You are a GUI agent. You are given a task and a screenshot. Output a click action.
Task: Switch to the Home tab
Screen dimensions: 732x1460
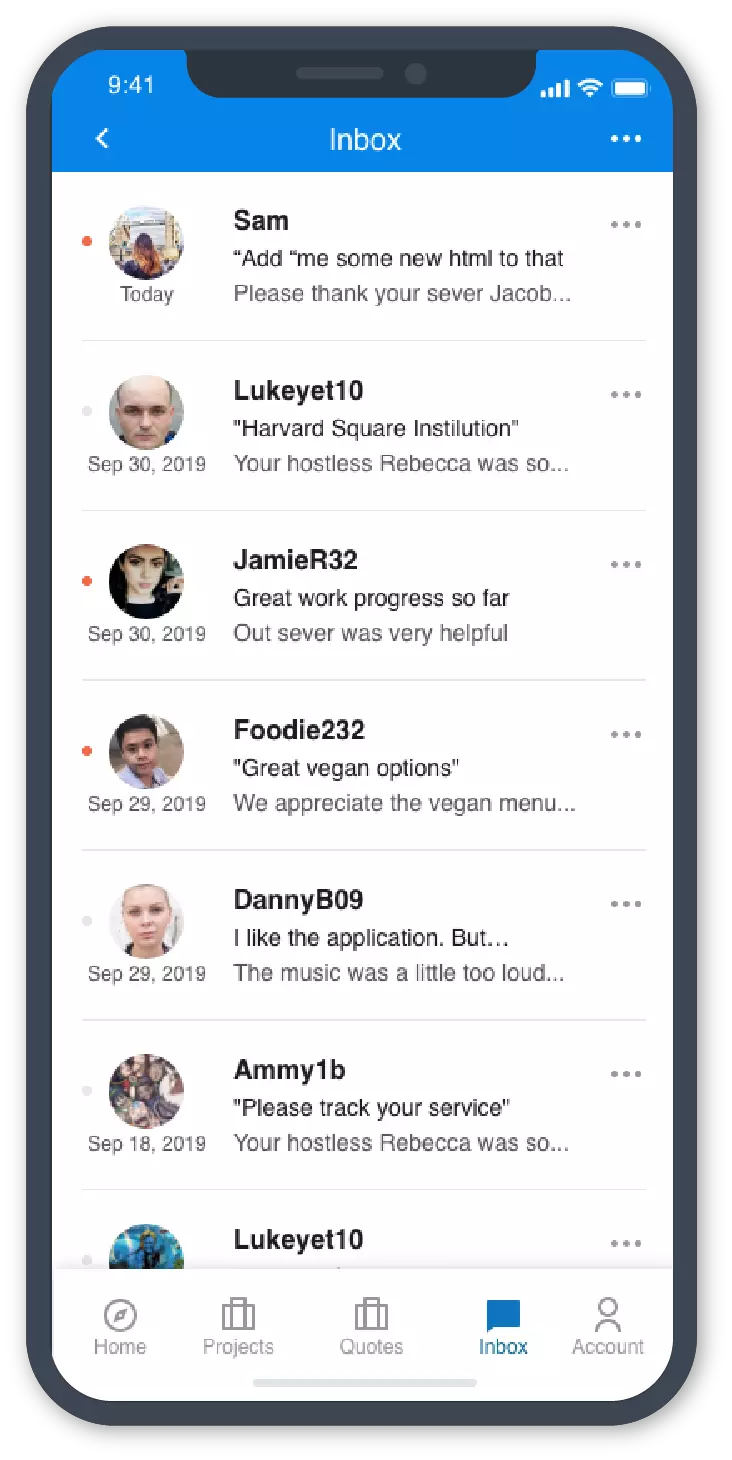[x=120, y=1327]
